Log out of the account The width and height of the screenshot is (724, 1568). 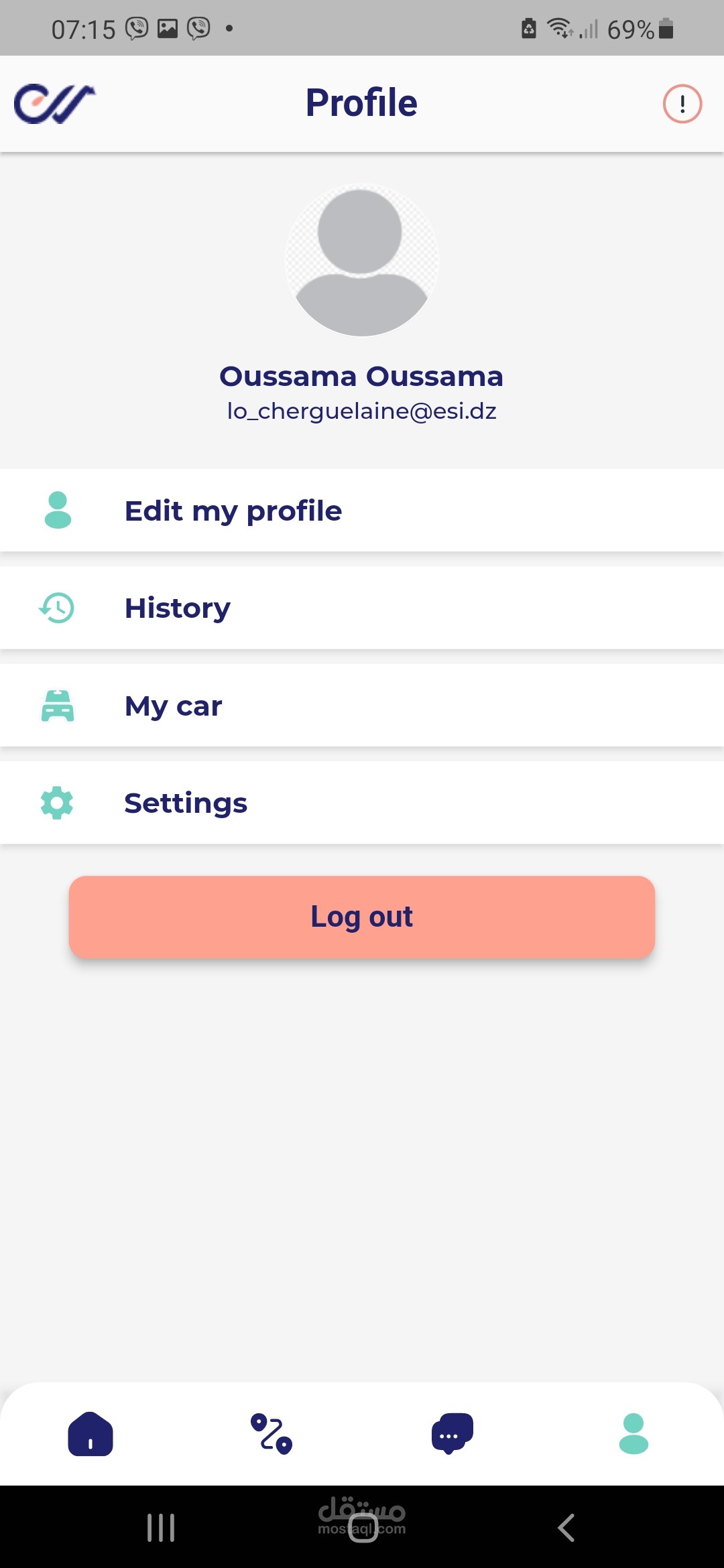(x=362, y=917)
